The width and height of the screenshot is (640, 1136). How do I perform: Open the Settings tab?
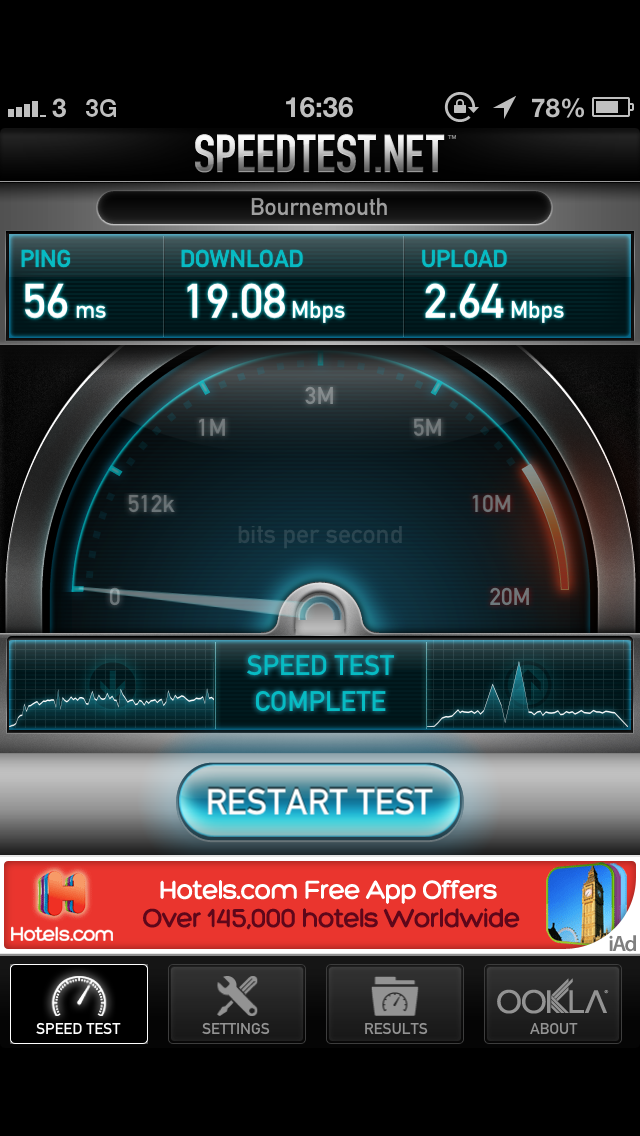(x=236, y=1003)
